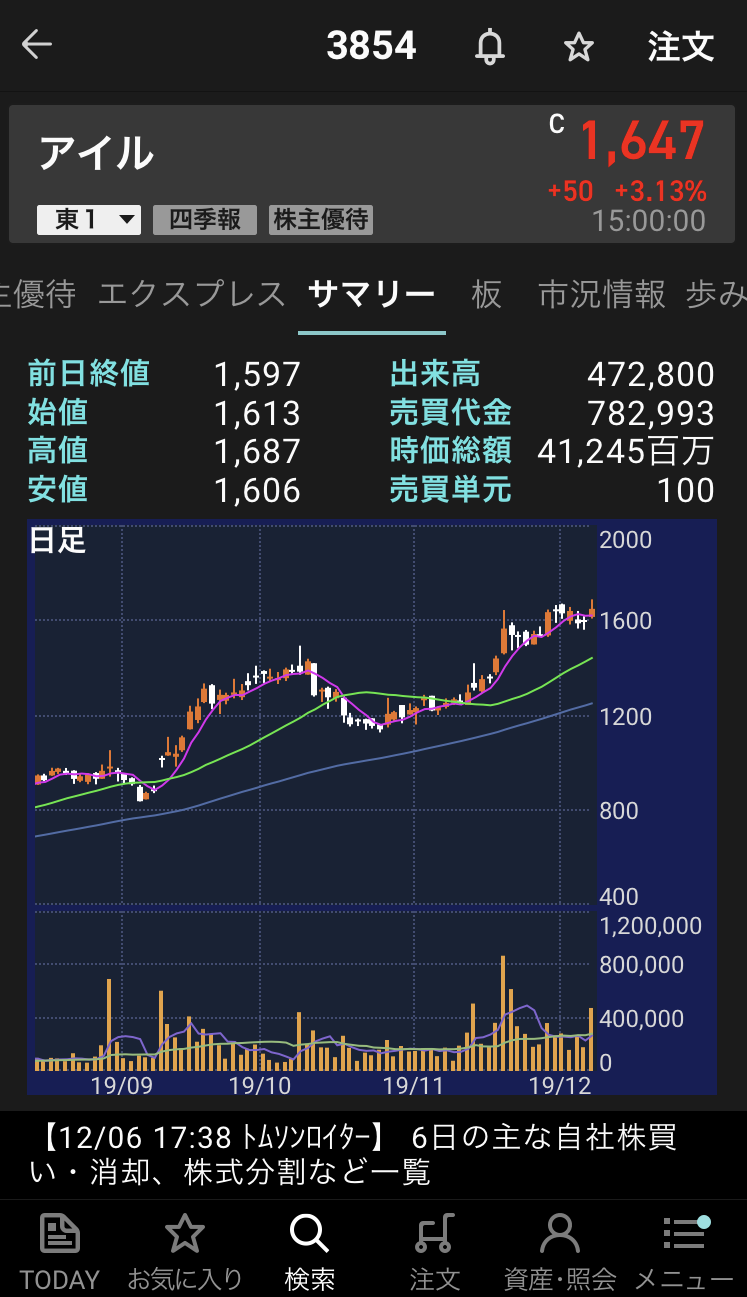This screenshot has height=1297, width=747.
Task: View 株主優待 shareholder benefits badge
Action: coord(321,220)
